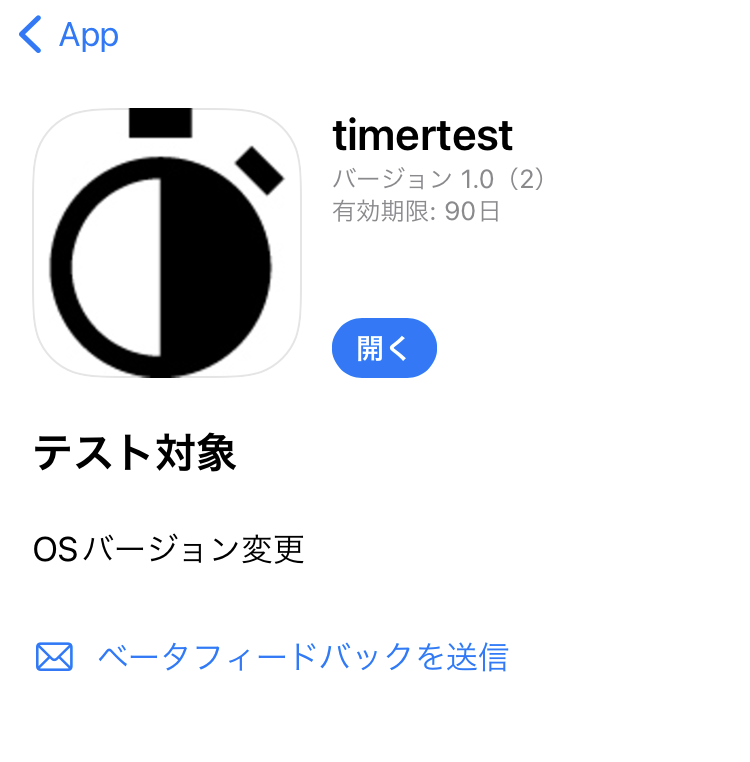Send beta feedback via ベータフィードバックを送信
Image resolution: width=750 pixels, height=762 pixels.
pos(302,657)
